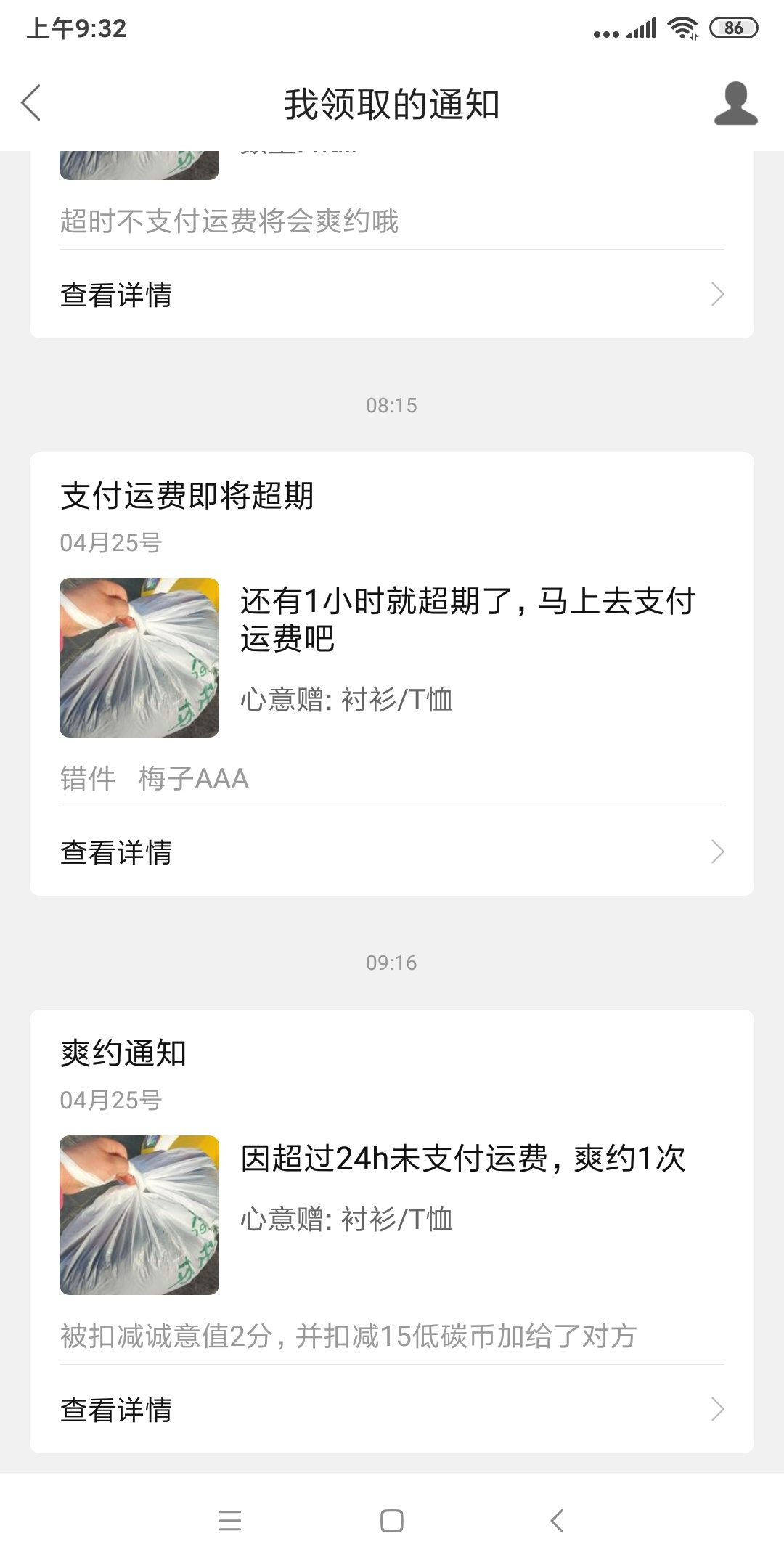The width and height of the screenshot is (784, 1568).
Task: Open the profile icon in header
Action: click(735, 104)
